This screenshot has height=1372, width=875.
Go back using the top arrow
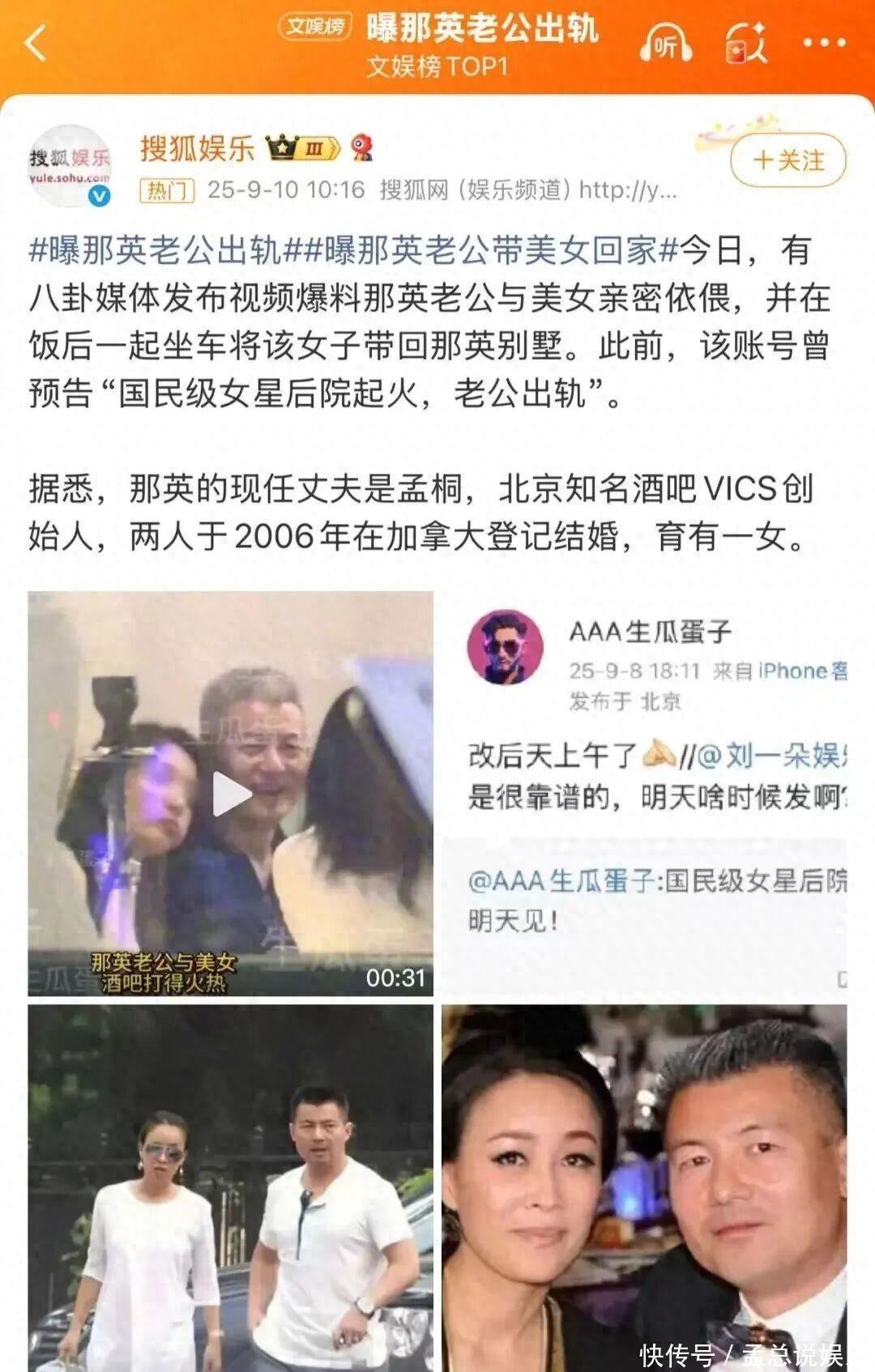tap(36, 43)
